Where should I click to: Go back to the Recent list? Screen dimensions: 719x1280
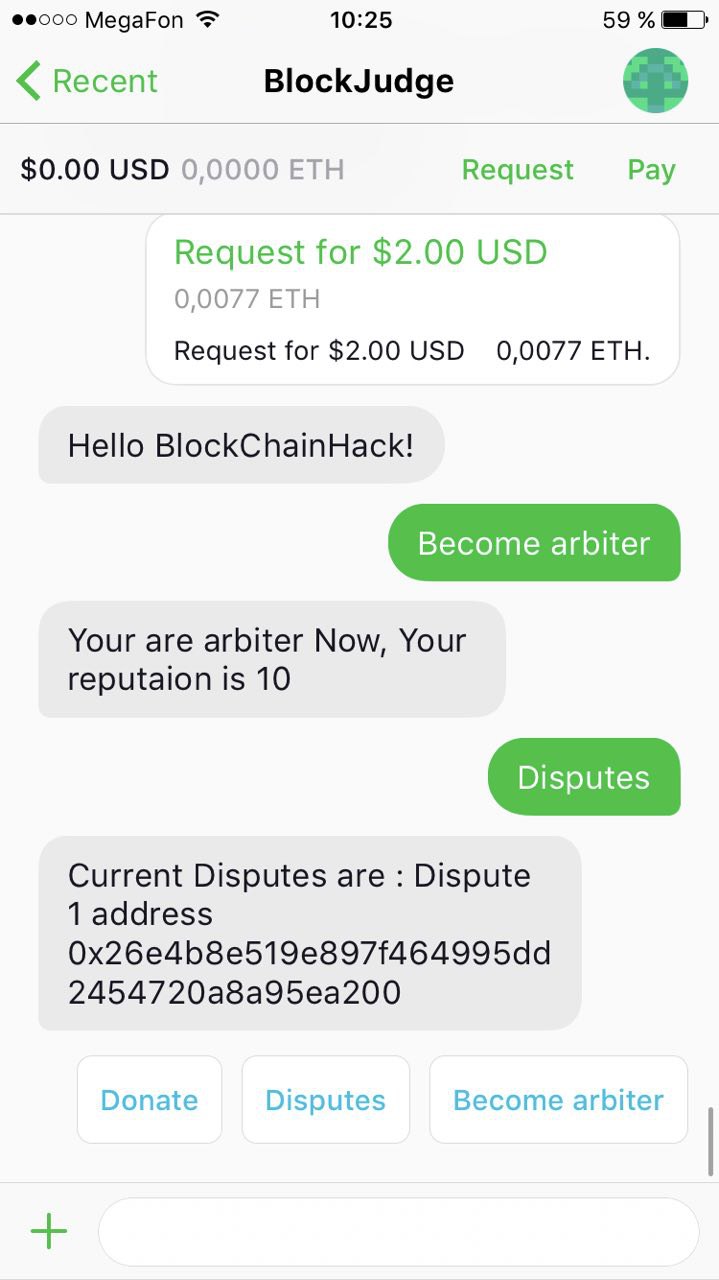87,81
